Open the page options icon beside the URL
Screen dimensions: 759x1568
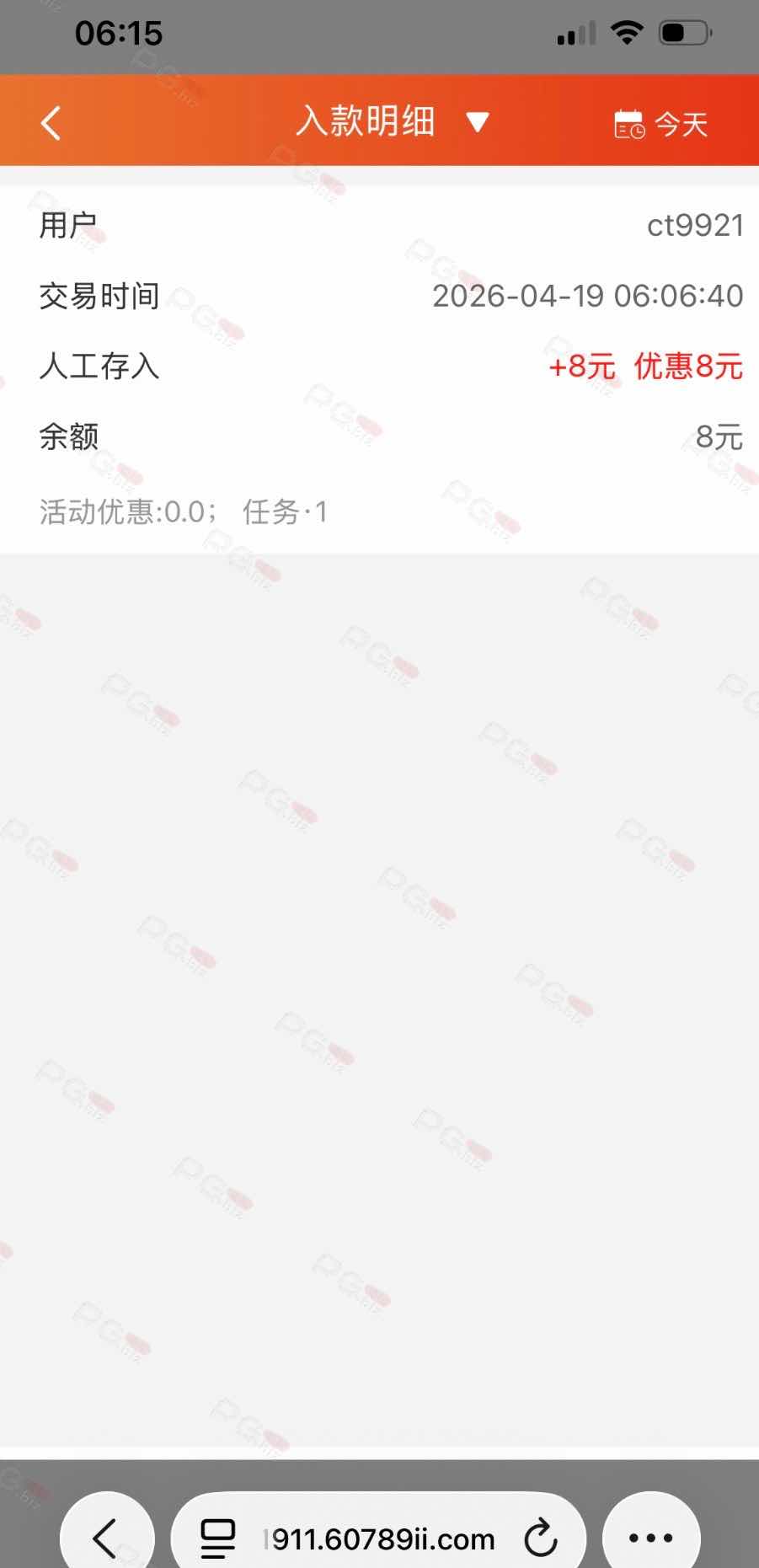point(217,1539)
